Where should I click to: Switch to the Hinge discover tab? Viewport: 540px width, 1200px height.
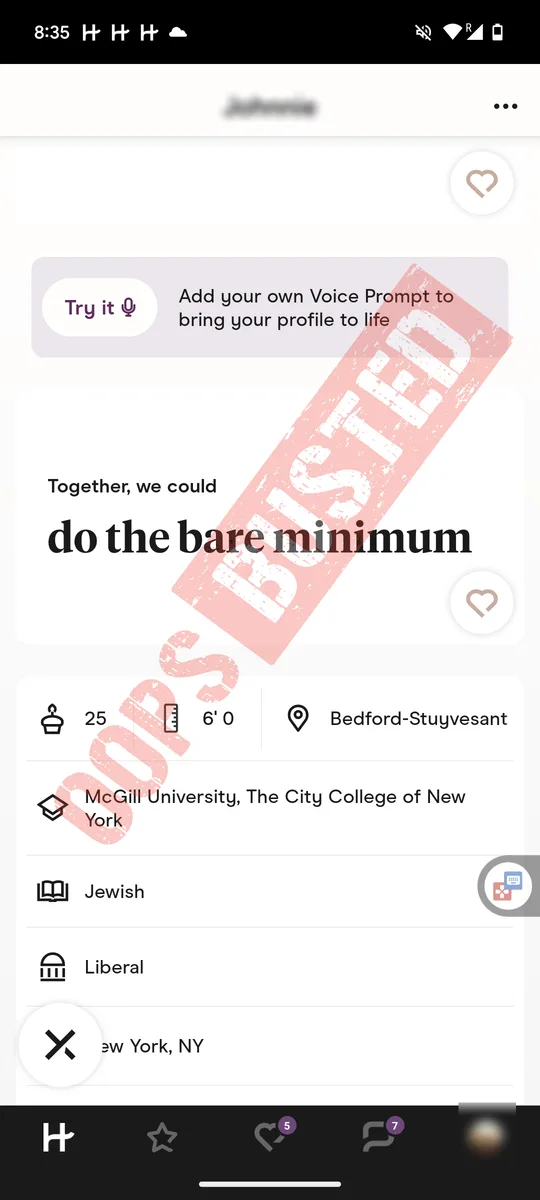pyautogui.click(x=58, y=1137)
